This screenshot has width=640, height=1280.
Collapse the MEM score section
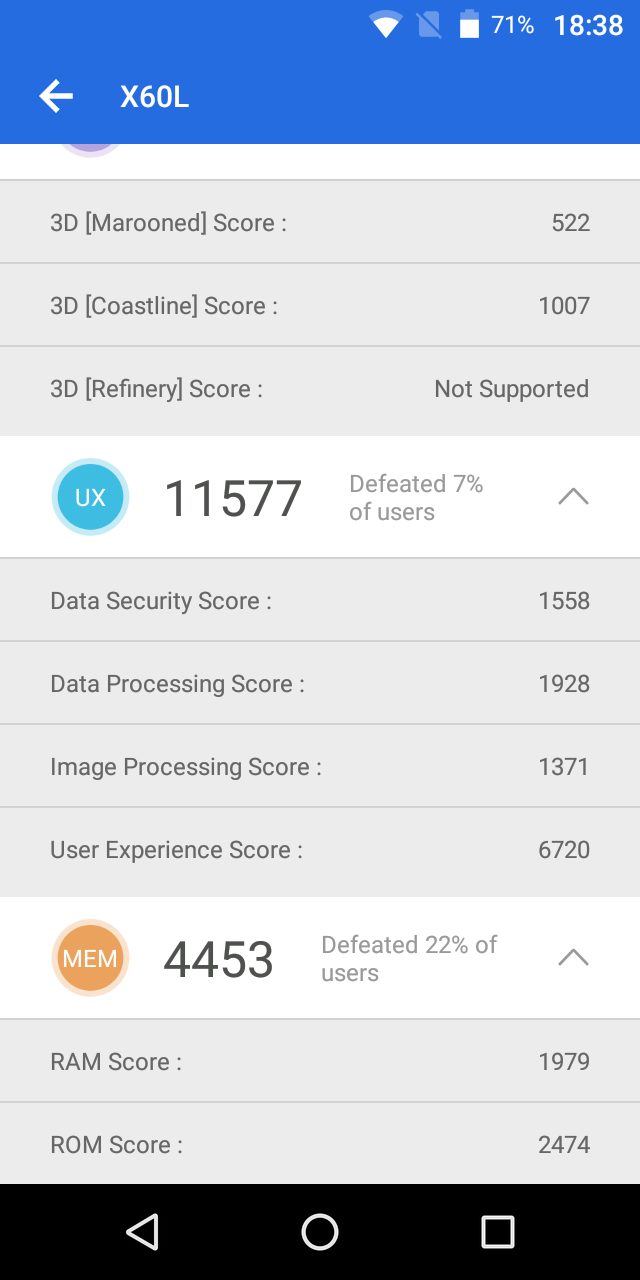pyautogui.click(x=573, y=958)
